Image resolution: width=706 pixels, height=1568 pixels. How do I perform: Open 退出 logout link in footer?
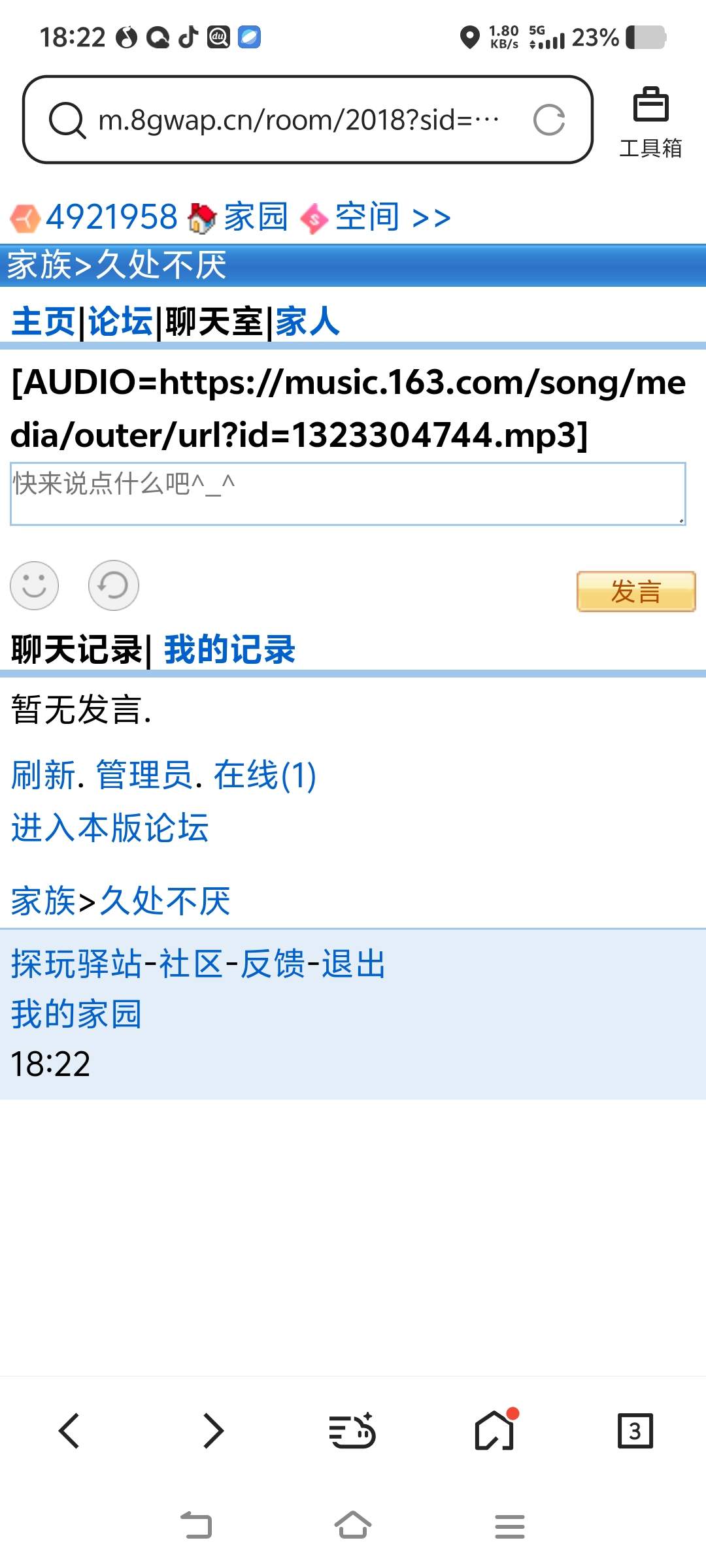coord(353,964)
